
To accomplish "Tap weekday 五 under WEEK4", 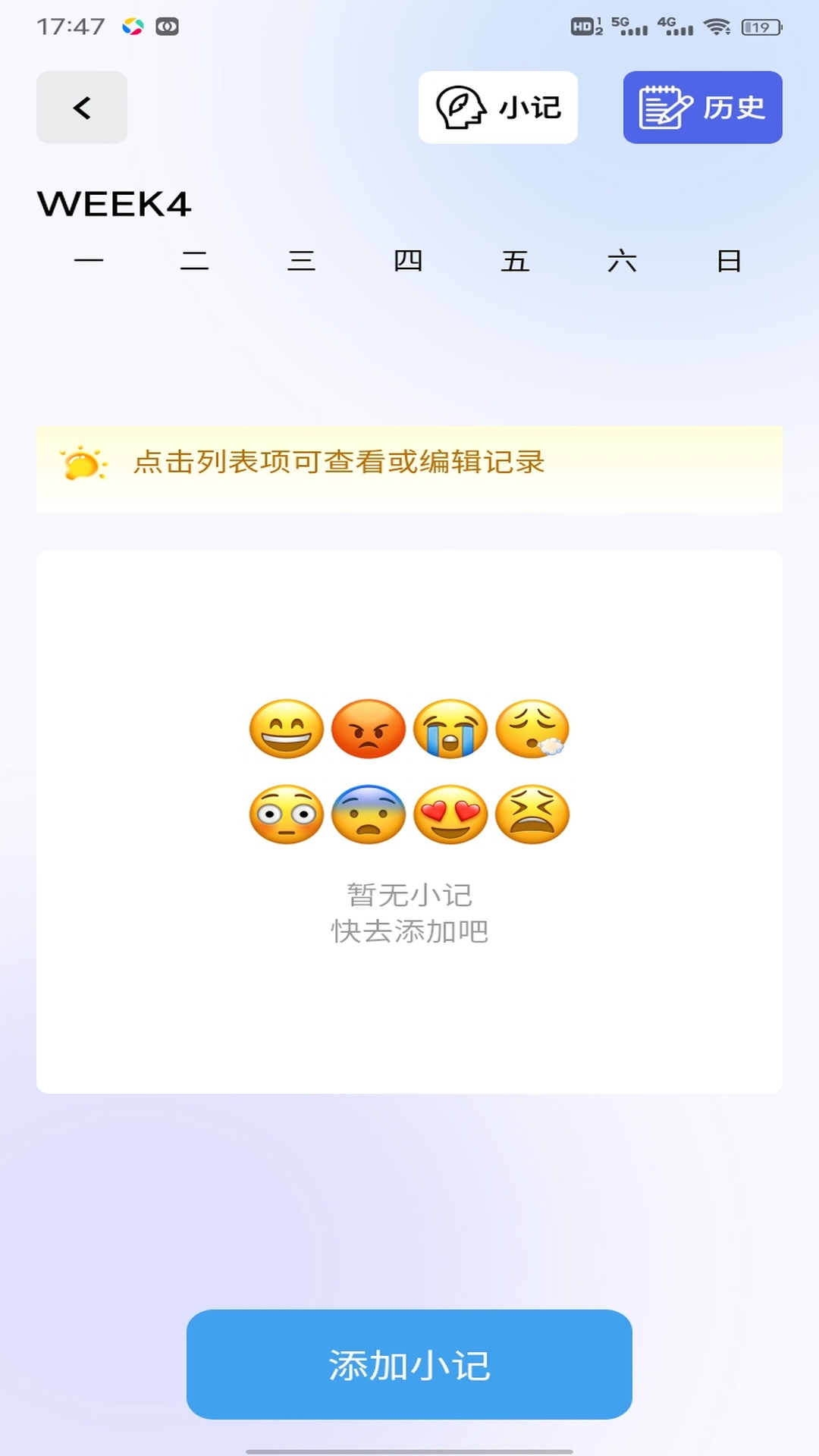I will click(x=516, y=261).
